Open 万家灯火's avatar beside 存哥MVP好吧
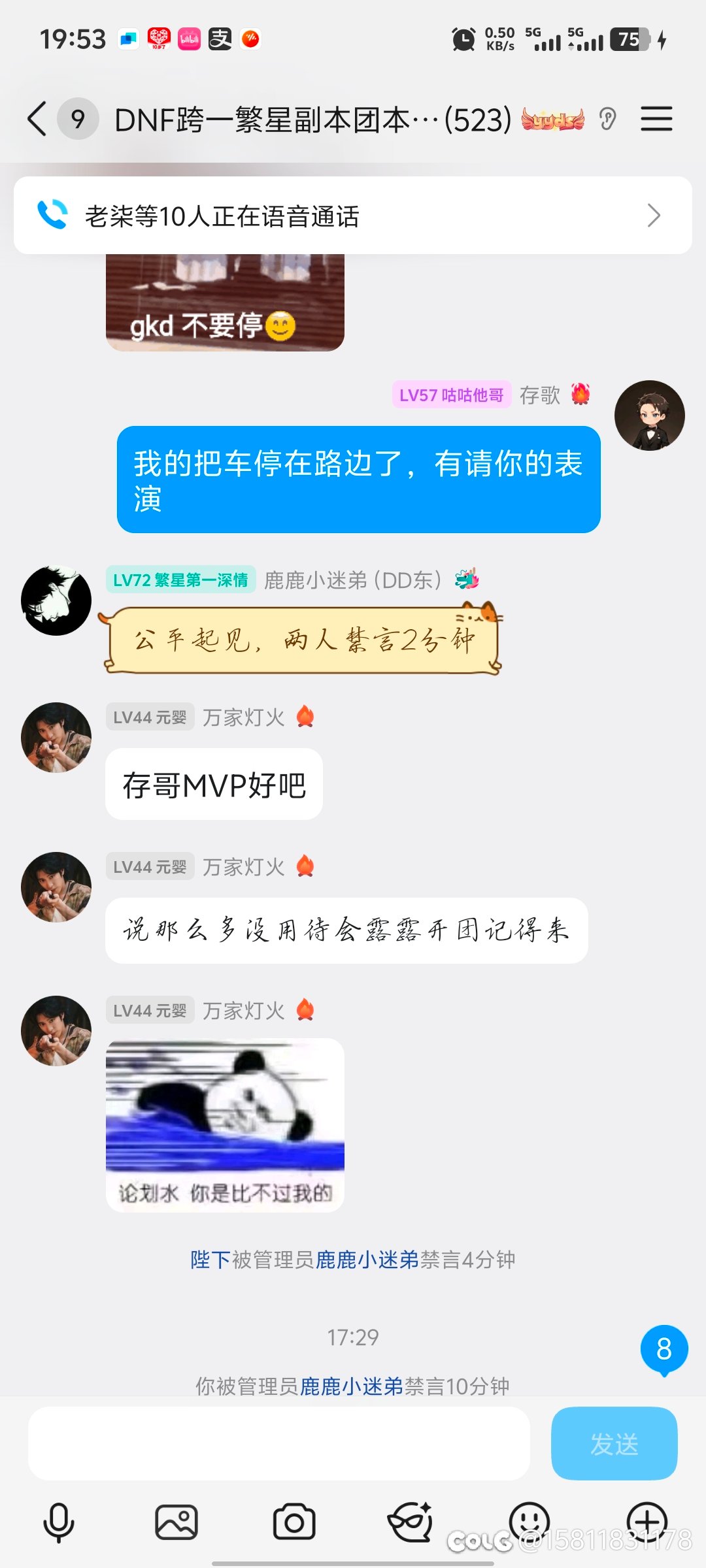Screen dimensions: 706x1568 (x=56, y=738)
